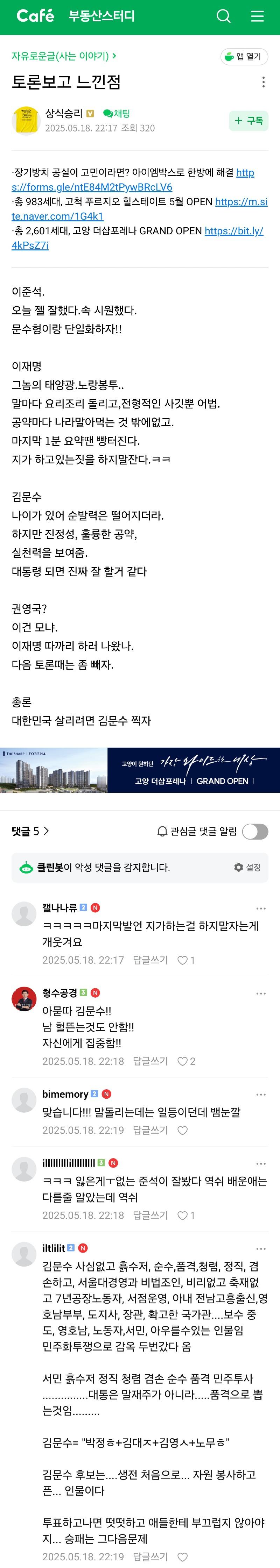280x1568 pixels.
Task: Expand the 댓글 5 comments list
Action: [30, 831]
